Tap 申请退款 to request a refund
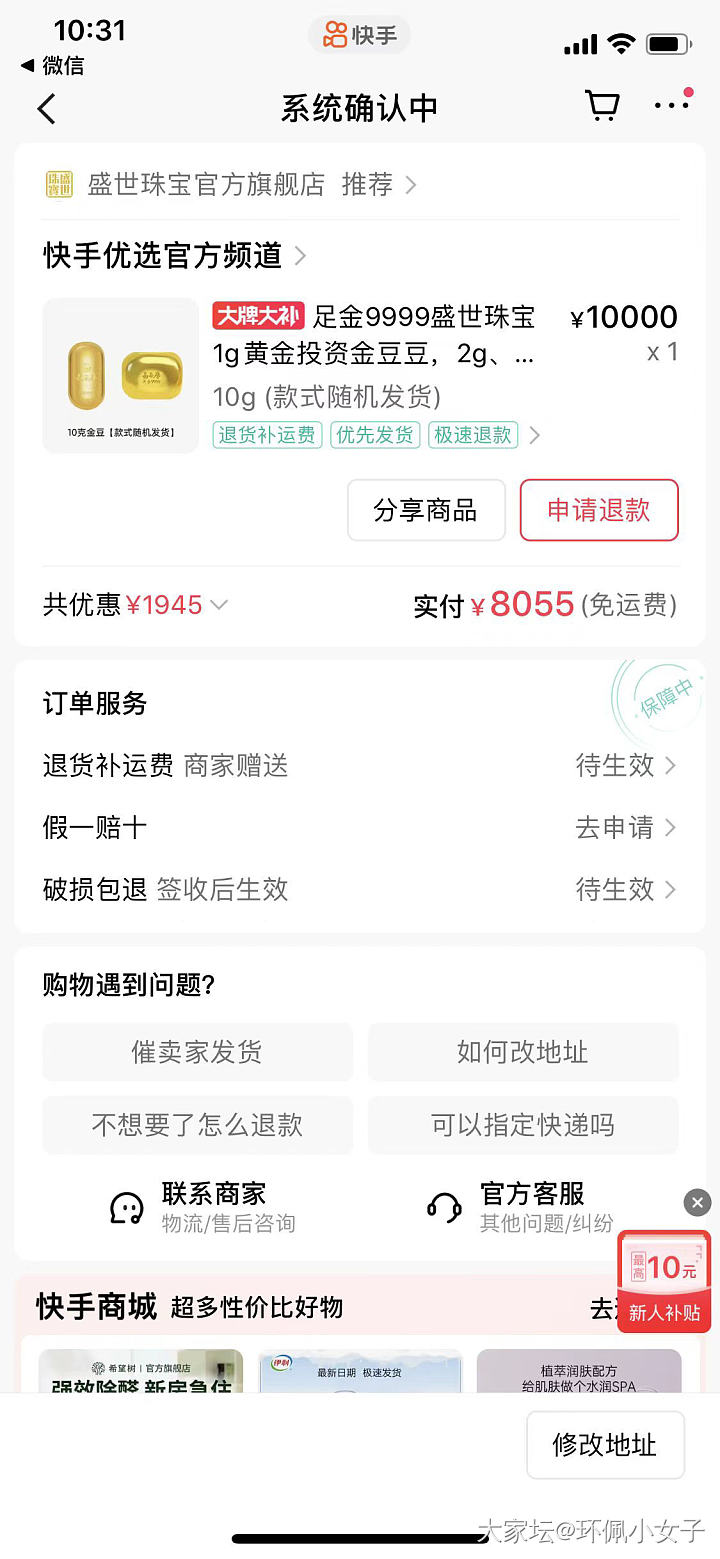The width and height of the screenshot is (720, 1559). click(598, 510)
